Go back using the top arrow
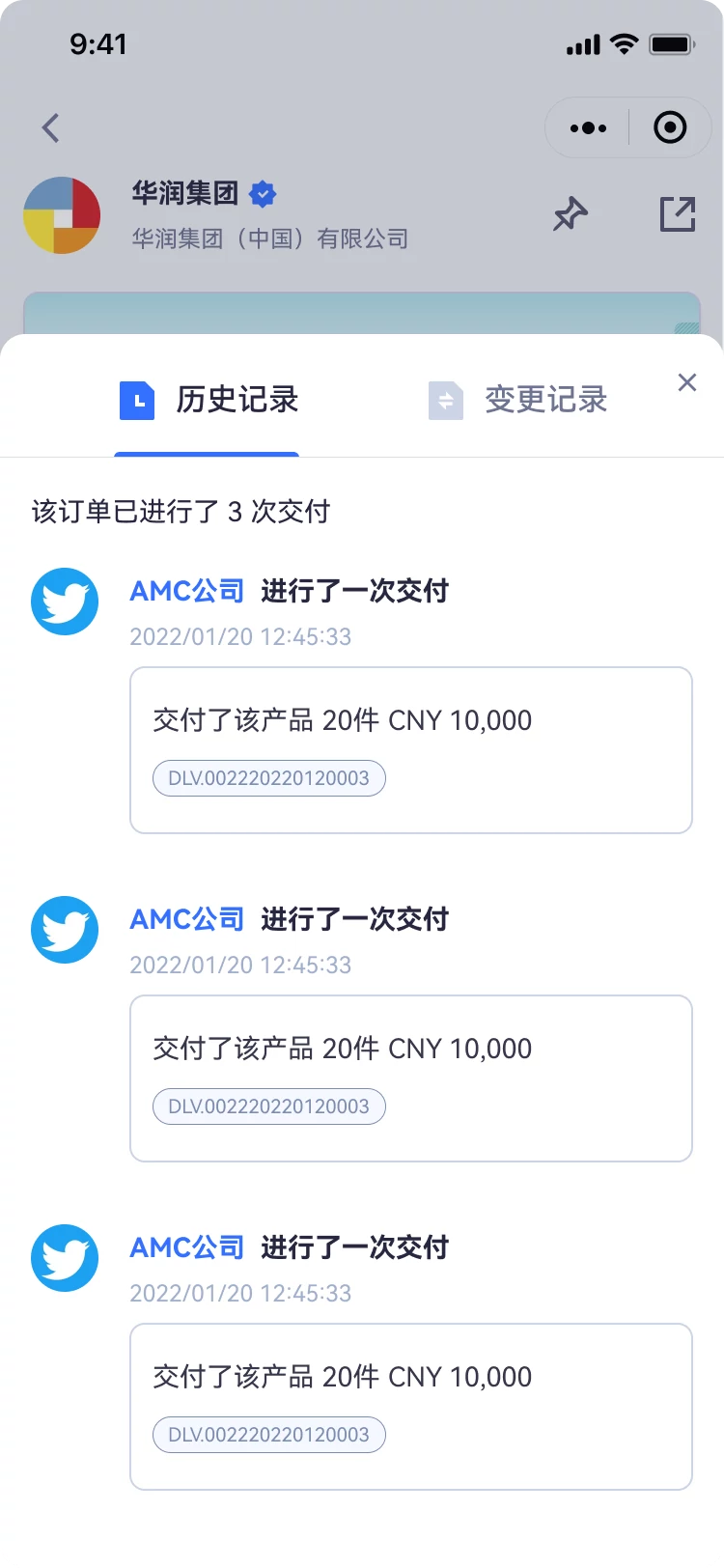 point(51,127)
